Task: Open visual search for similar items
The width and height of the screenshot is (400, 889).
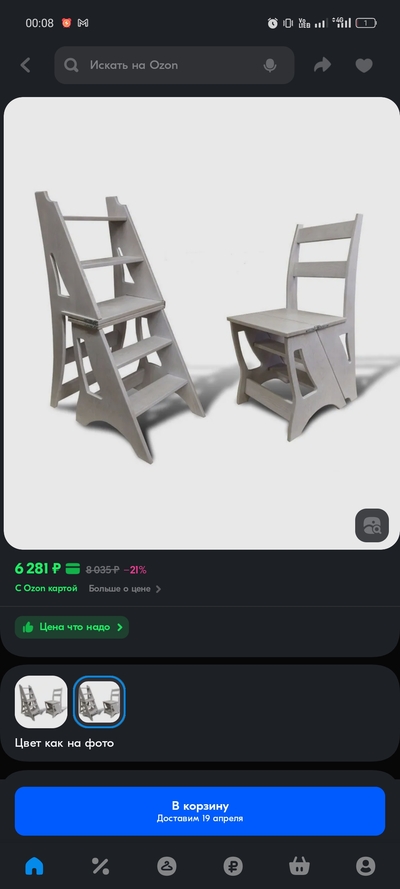Action: pos(372,526)
